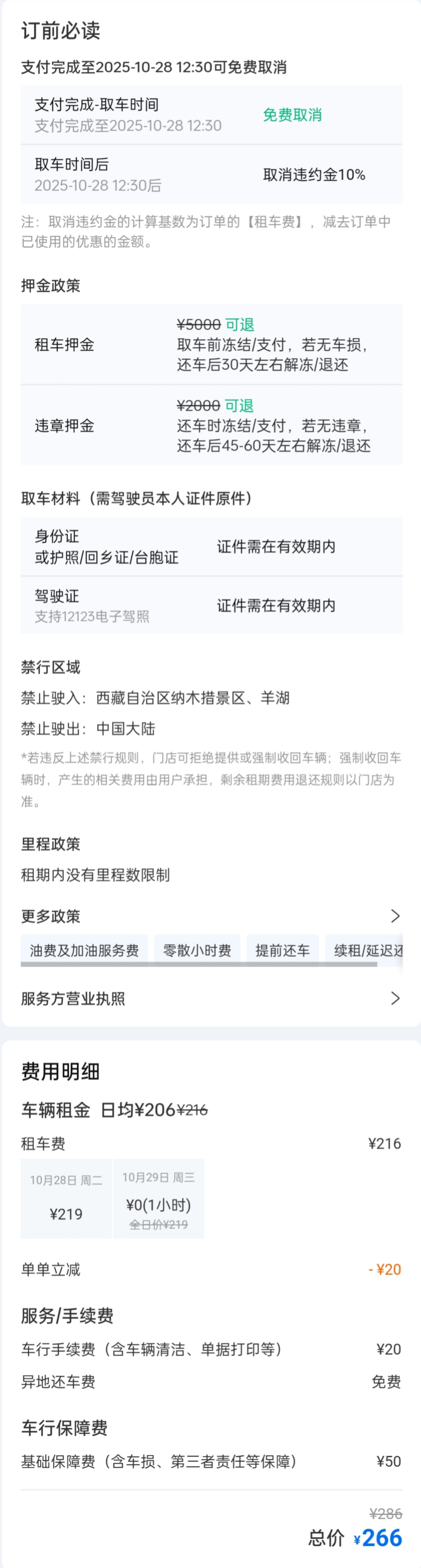Viewport: 421px width, 1568px height.
Task: Tap the 零散小时费 policy chip
Action: (x=197, y=950)
